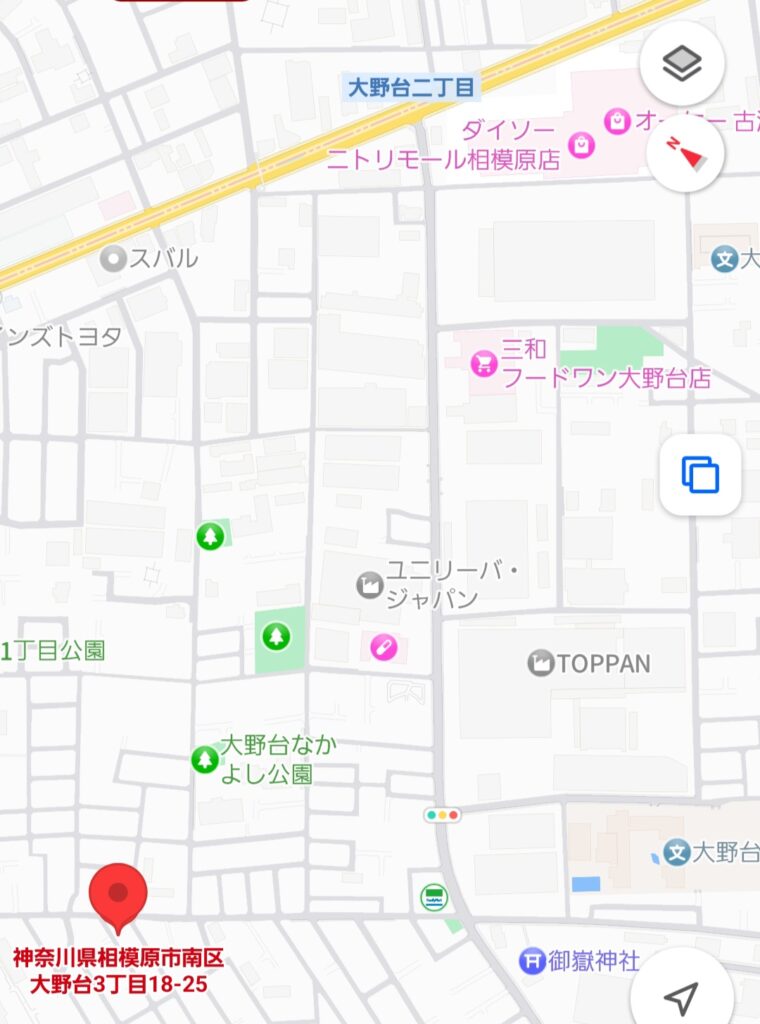
Task: Select the bus stop marker
Action: pyautogui.click(x=433, y=897)
